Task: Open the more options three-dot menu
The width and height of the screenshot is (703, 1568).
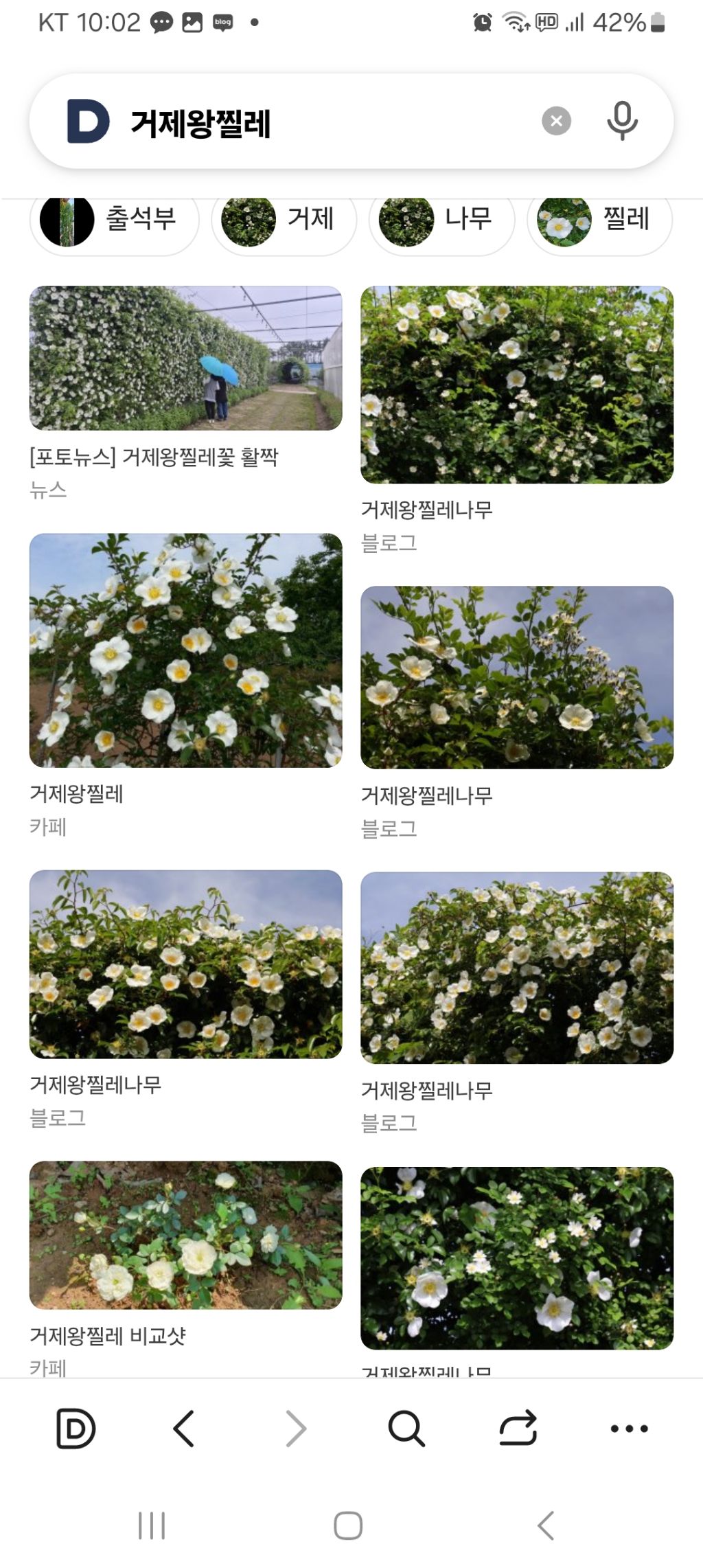Action: (629, 1429)
